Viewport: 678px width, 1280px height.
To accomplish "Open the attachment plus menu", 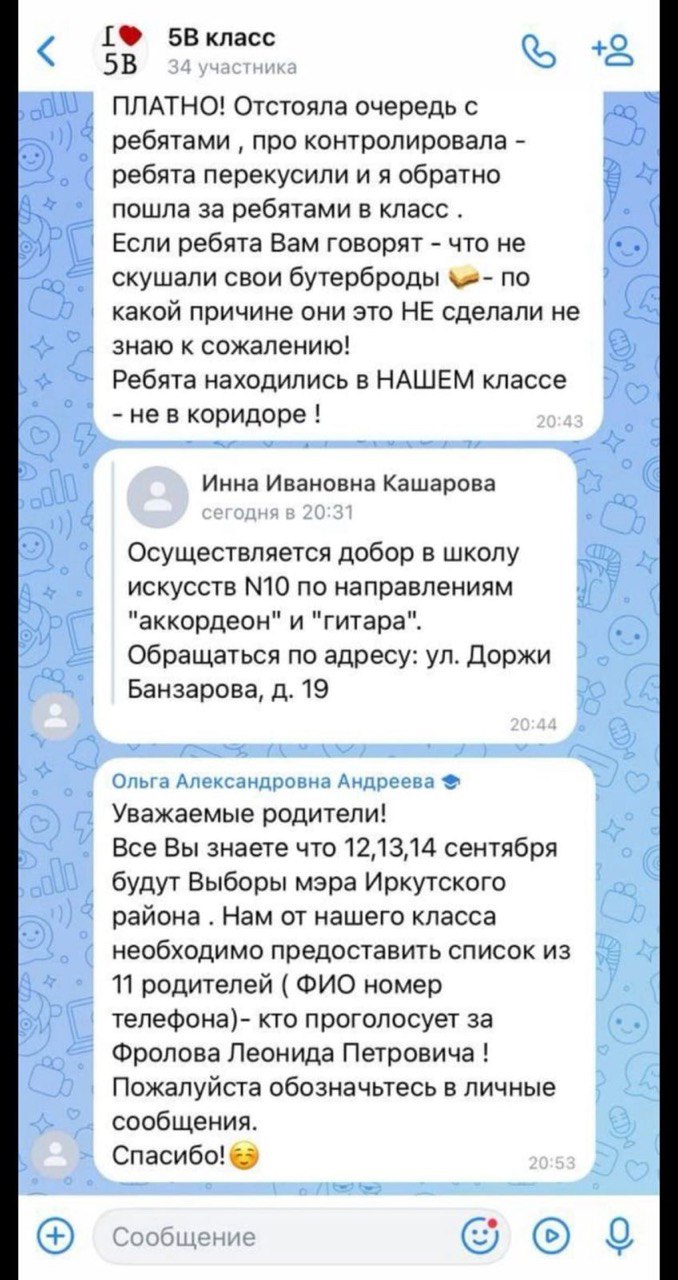I will coord(51,1236).
